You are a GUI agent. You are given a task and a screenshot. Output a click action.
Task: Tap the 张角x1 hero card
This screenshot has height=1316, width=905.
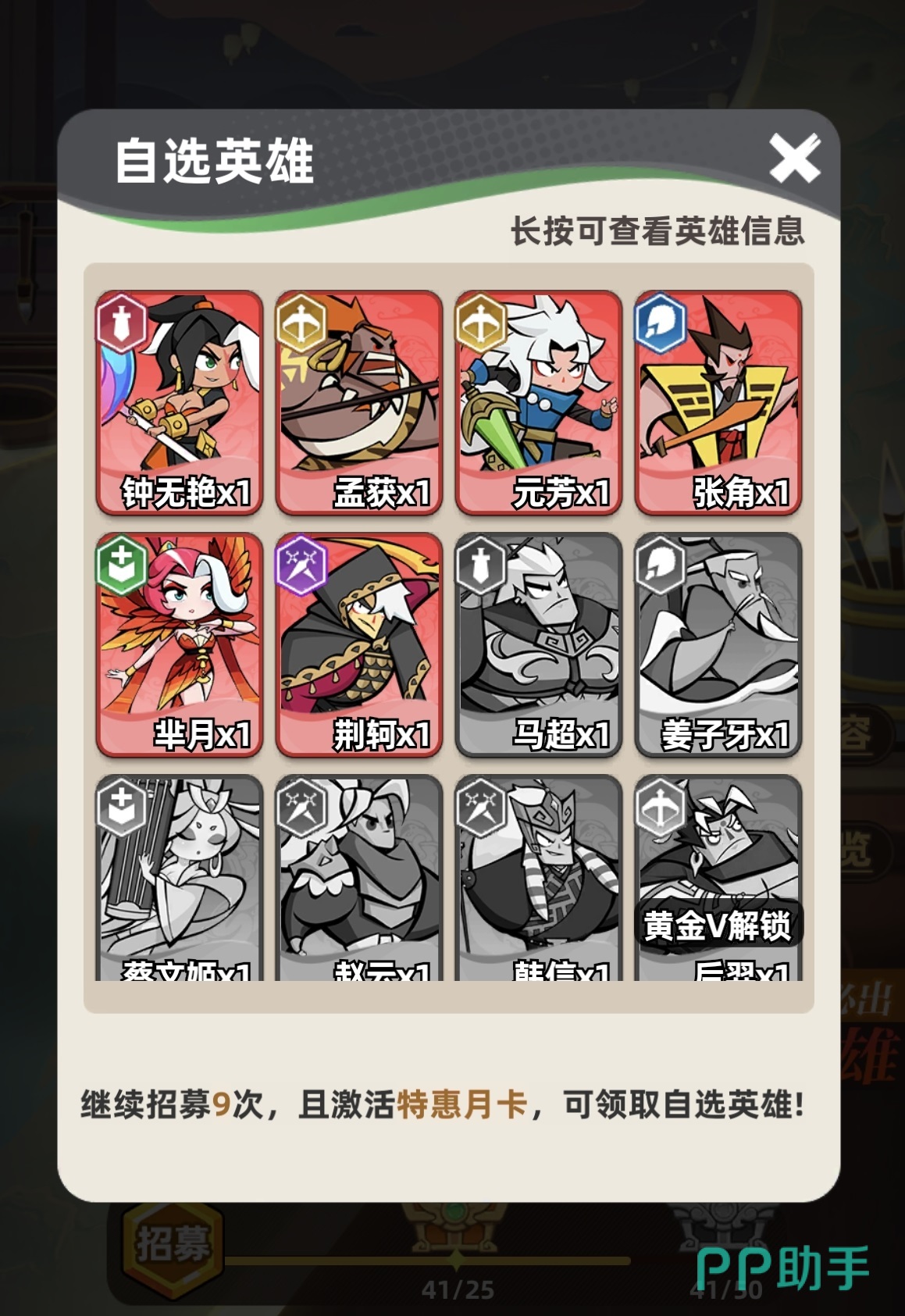(718, 402)
